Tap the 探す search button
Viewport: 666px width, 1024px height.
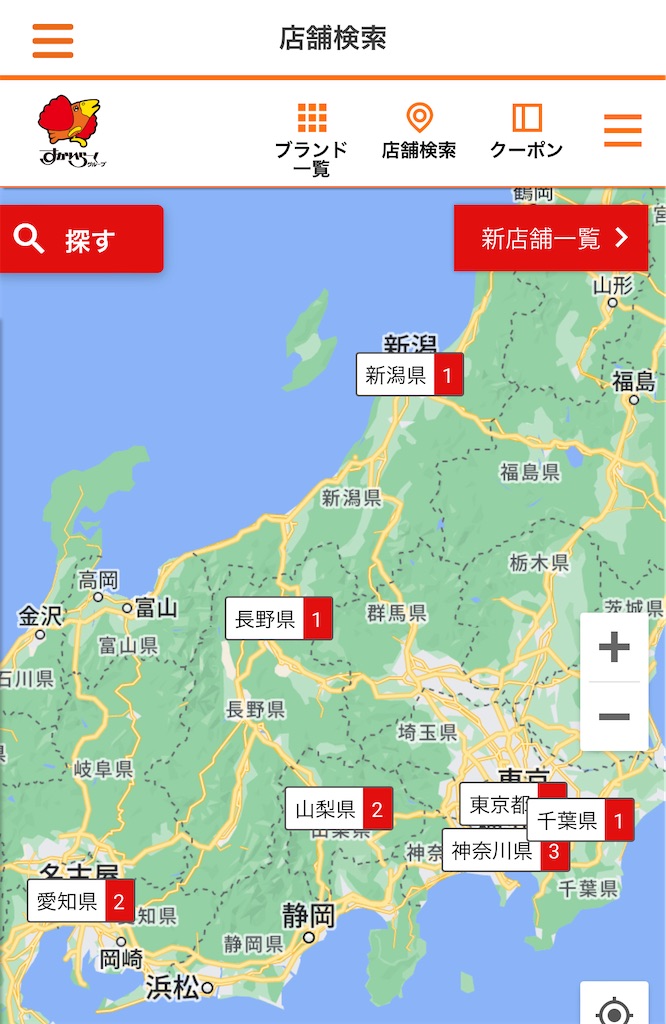(x=81, y=239)
